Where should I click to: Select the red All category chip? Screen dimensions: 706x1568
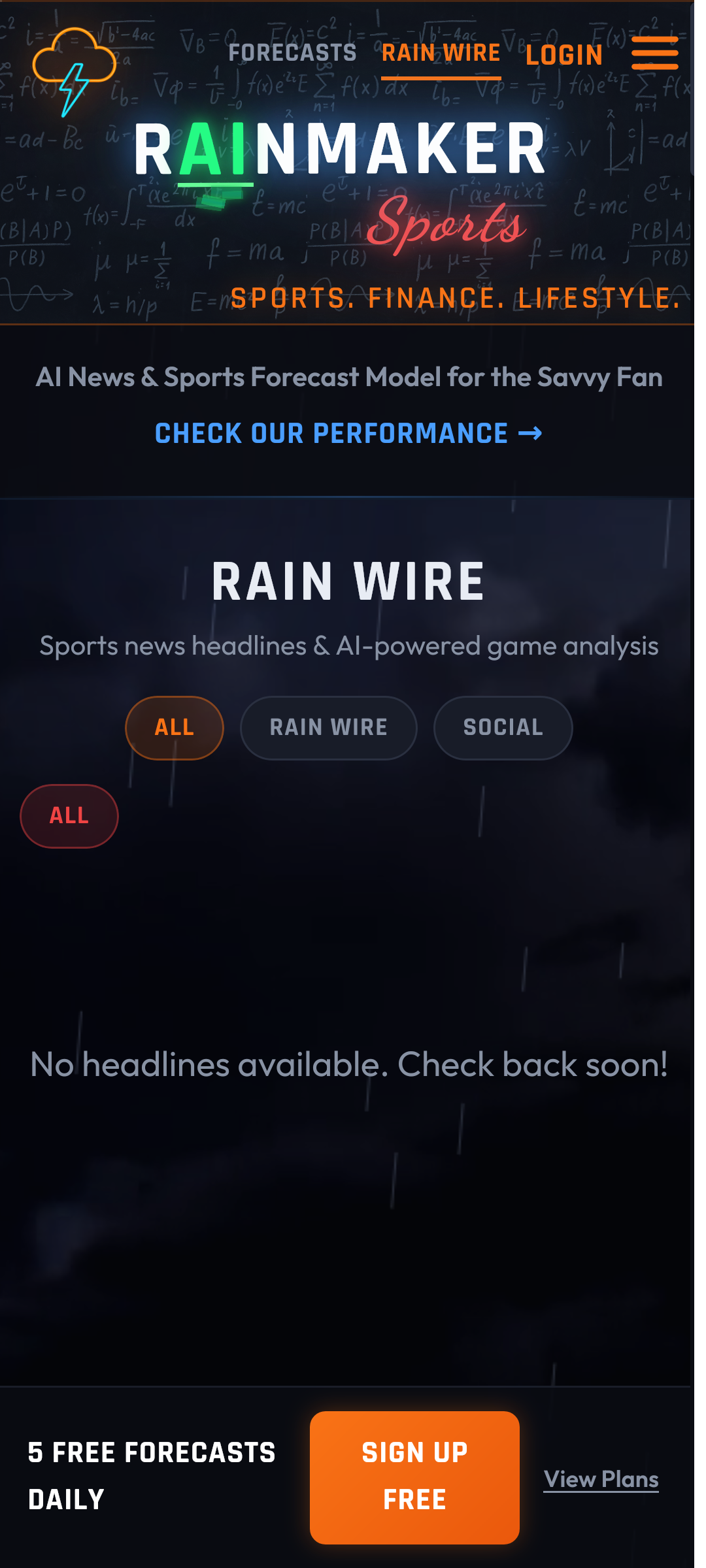click(x=69, y=816)
